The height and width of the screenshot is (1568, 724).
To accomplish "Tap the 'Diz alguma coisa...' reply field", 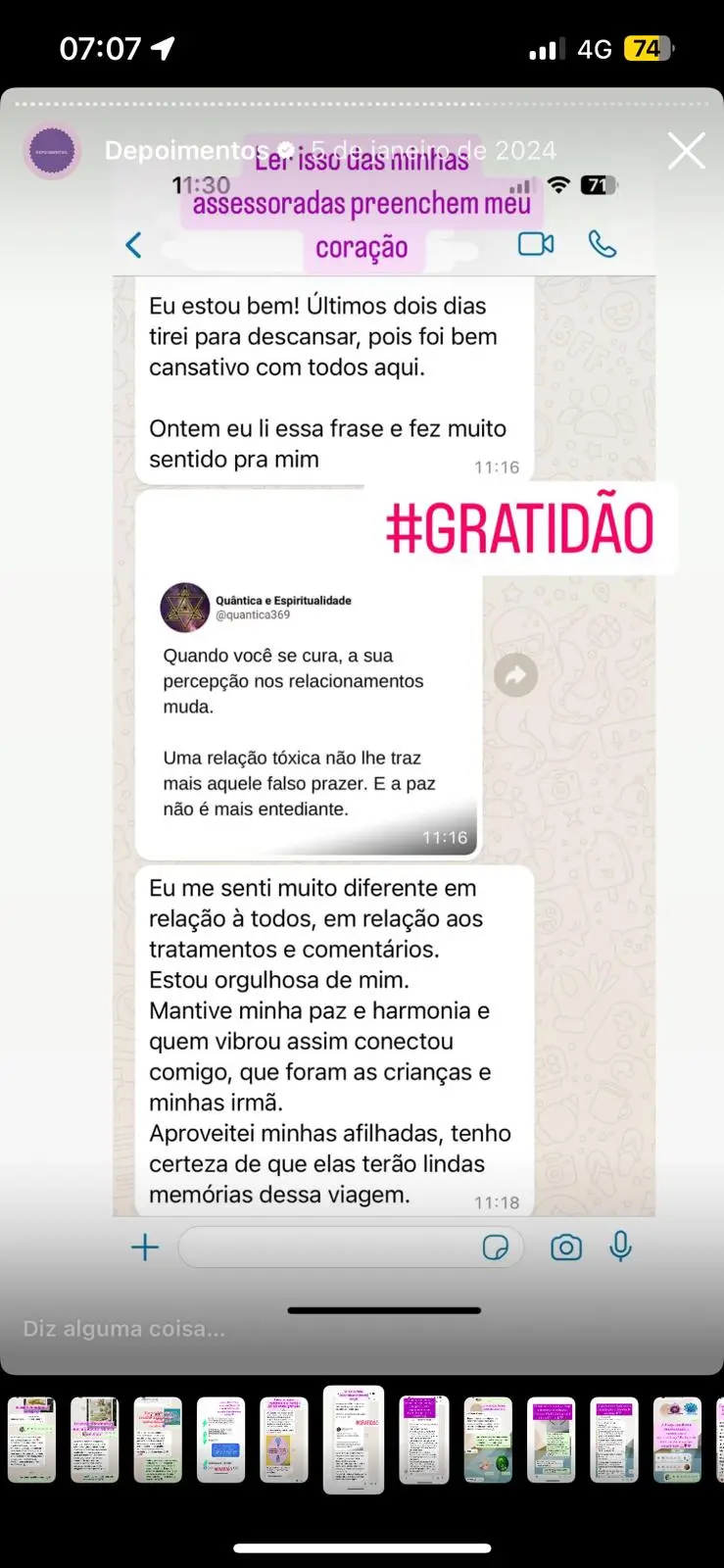I will (124, 1329).
